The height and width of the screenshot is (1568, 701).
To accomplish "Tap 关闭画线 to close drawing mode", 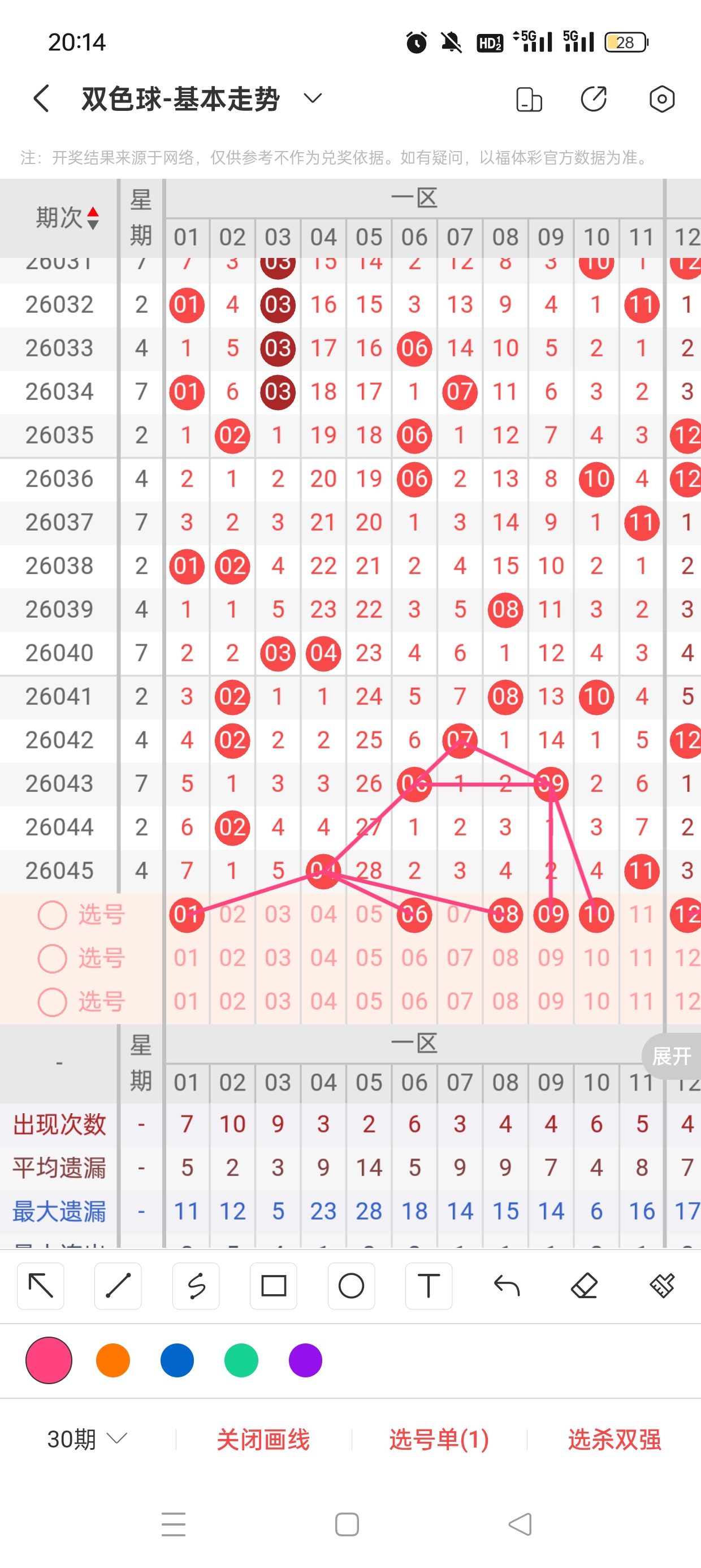I will [263, 1440].
